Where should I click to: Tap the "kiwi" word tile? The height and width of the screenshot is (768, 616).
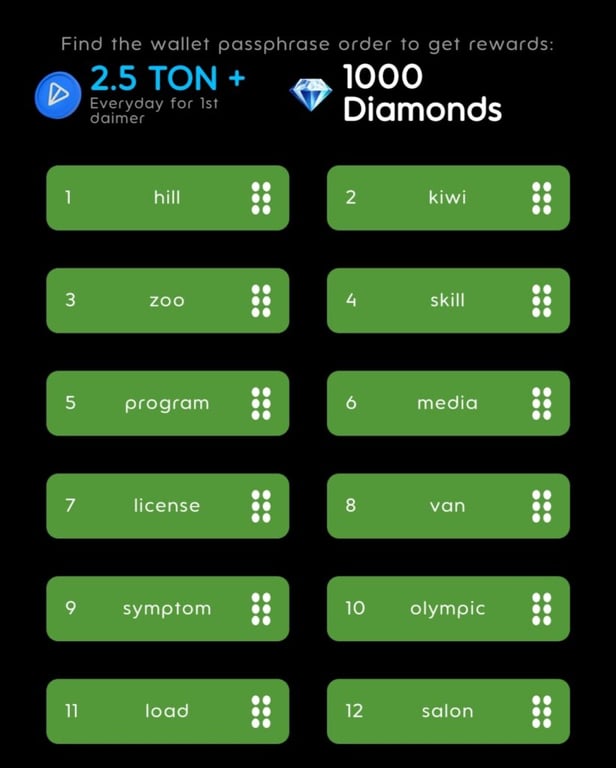(x=447, y=198)
